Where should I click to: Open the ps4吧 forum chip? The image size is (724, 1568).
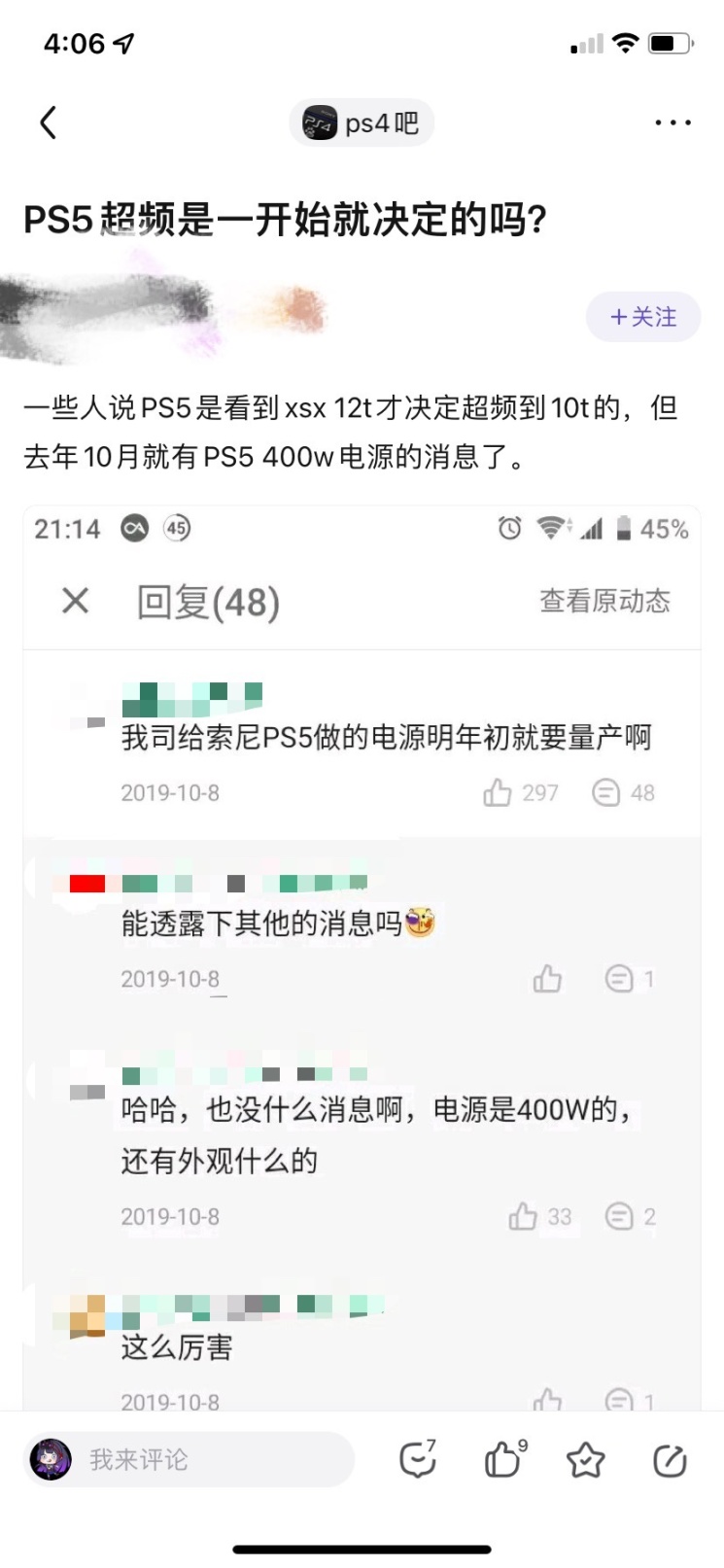tap(362, 123)
